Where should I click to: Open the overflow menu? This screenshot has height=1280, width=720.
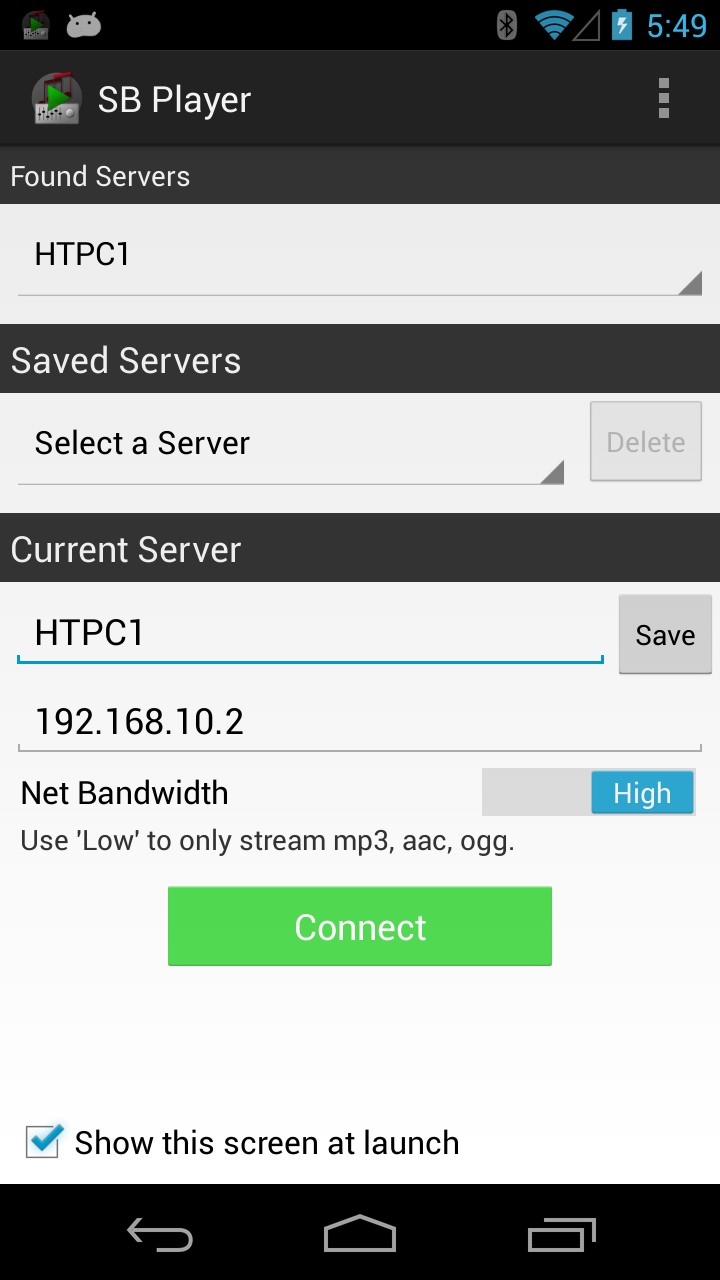click(x=663, y=99)
